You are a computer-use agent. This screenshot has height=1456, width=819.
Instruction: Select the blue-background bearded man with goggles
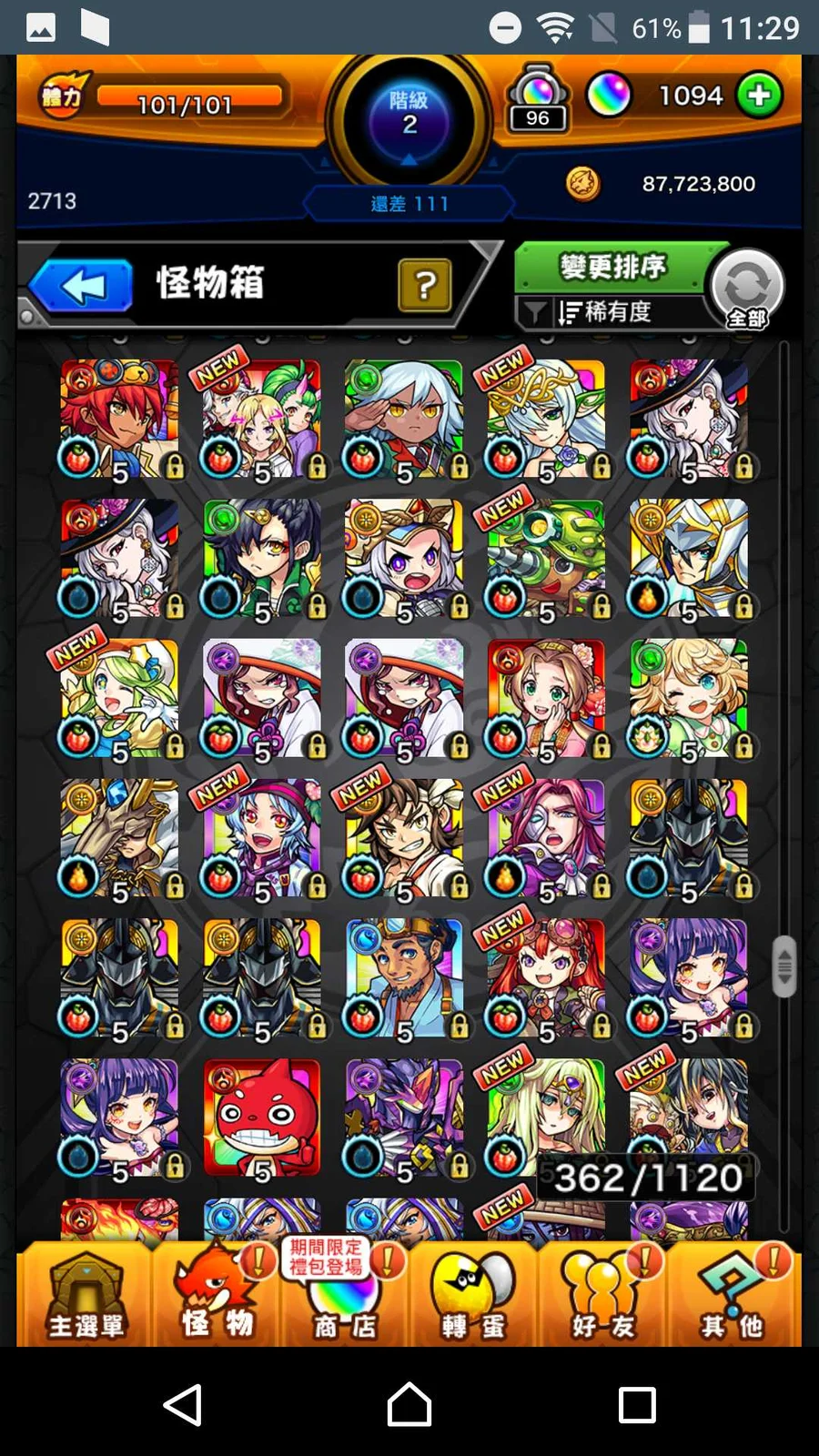(404, 978)
